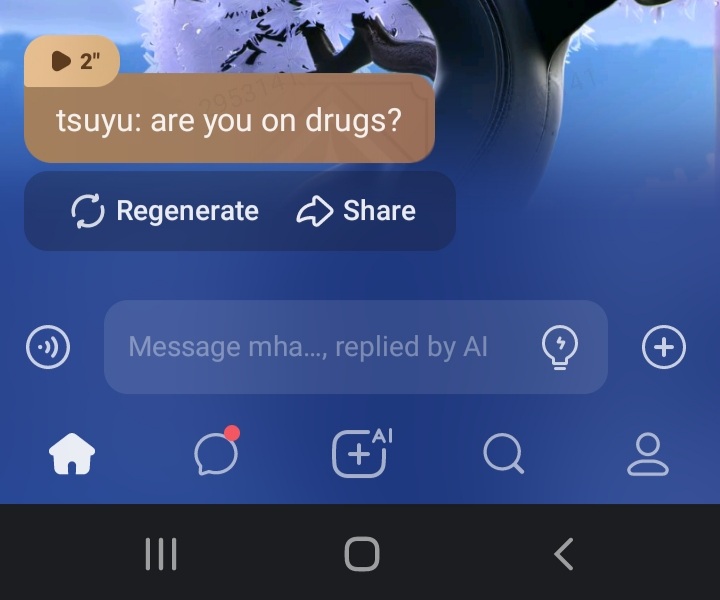This screenshot has height=600, width=720.
Task: Open the profile tab
Action: tap(647, 455)
